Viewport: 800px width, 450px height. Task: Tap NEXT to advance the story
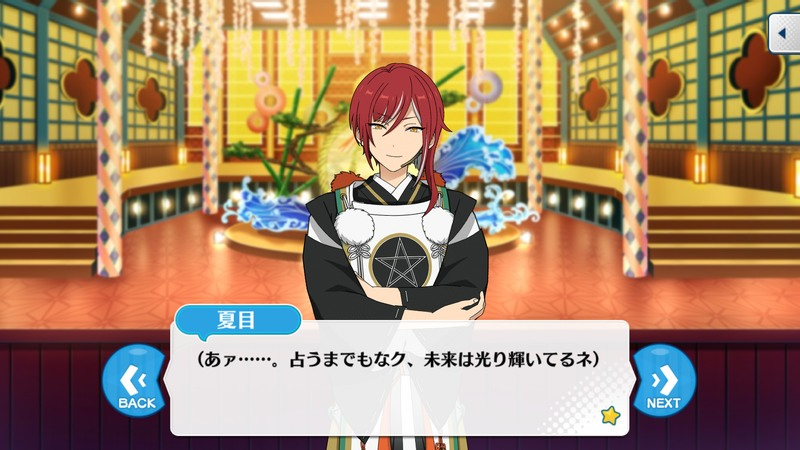pyautogui.click(x=664, y=380)
